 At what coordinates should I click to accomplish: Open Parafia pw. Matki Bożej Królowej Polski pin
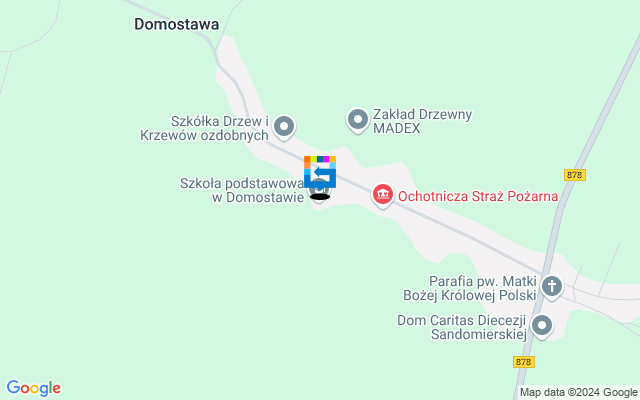(552, 288)
